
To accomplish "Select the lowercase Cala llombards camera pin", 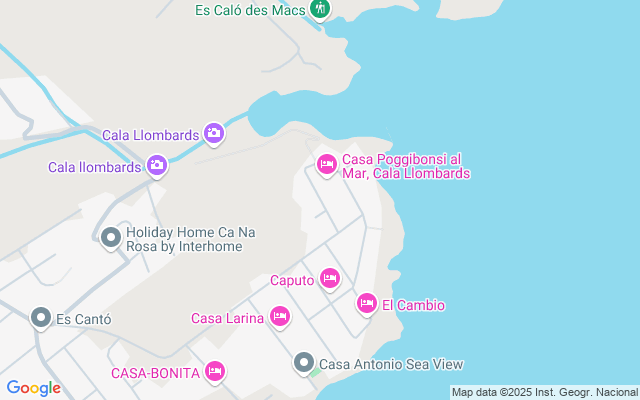I will pos(157,165).
